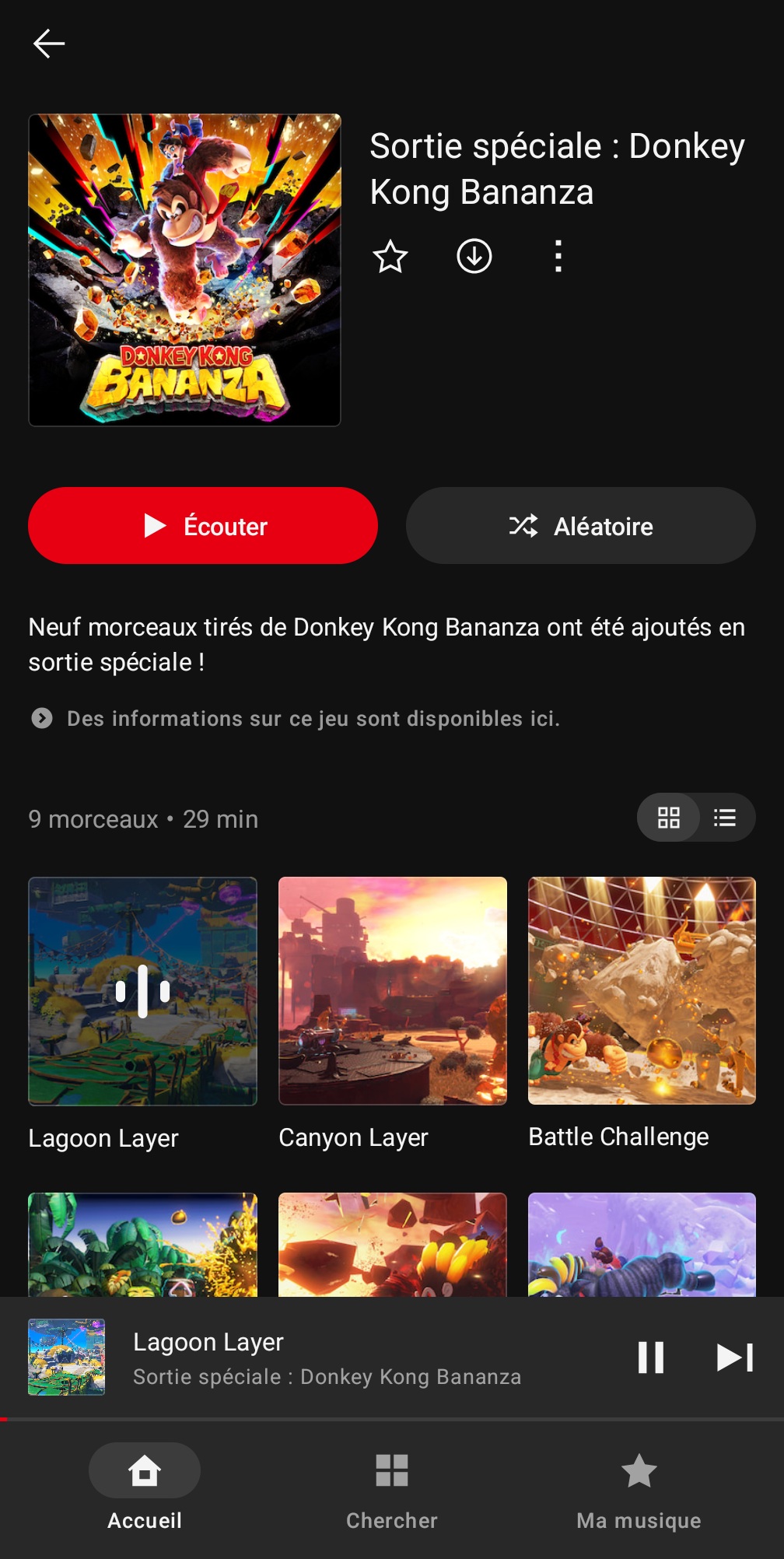This screenshot has width=784, height=1559.
Task: Select the Lagoon Layer track tile
Action: (142, 990)
